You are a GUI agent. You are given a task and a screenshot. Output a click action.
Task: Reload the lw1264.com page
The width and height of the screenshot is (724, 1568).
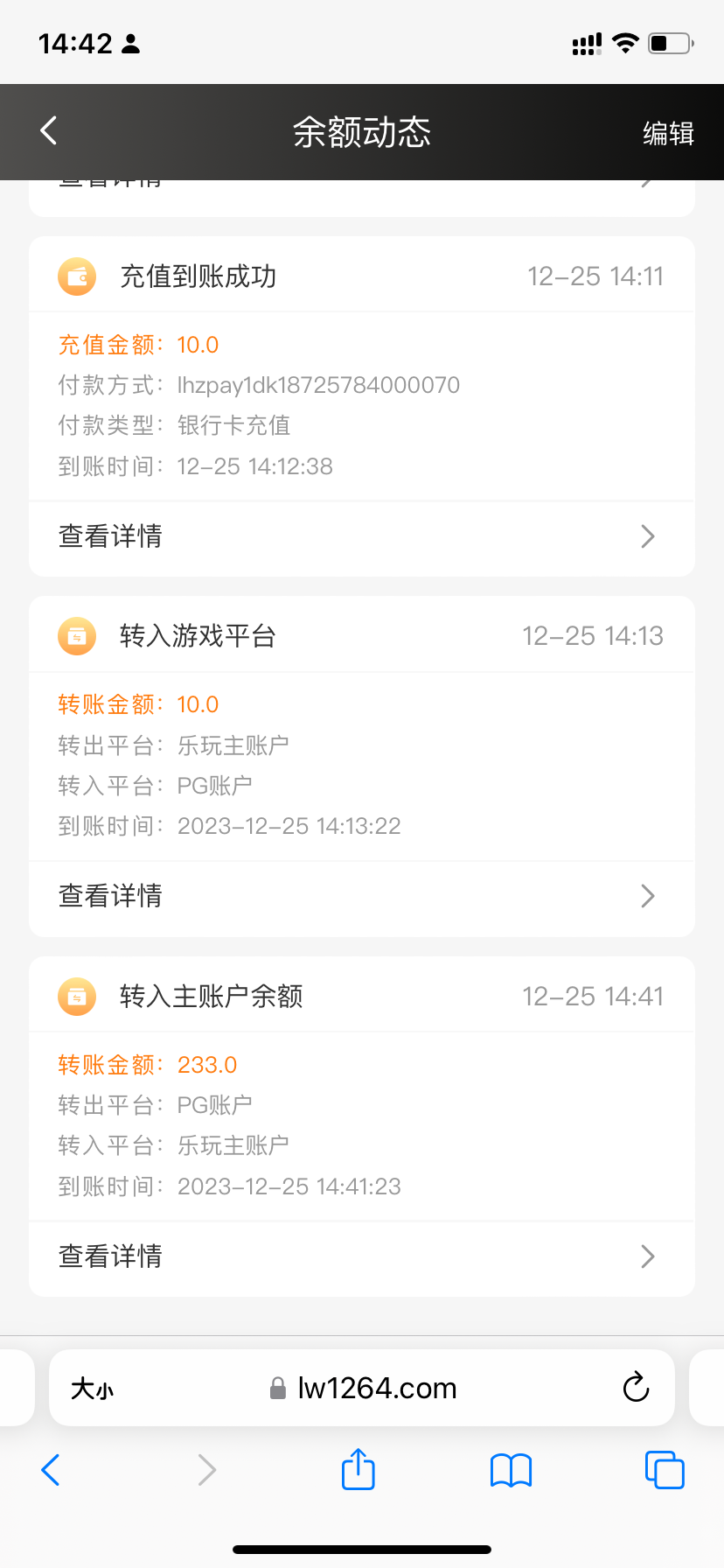pos(636,1388)
